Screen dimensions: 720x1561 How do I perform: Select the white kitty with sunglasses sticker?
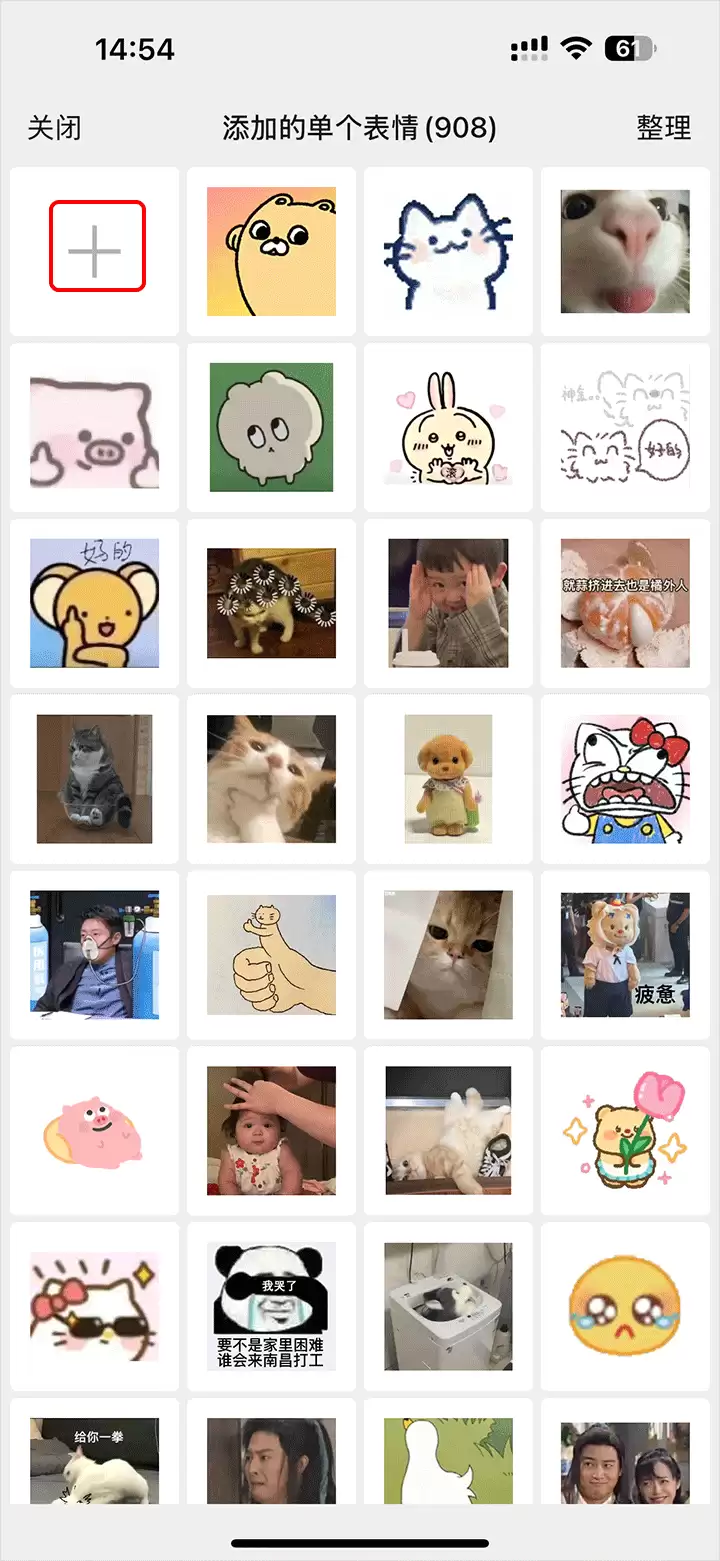point(94,1307)
